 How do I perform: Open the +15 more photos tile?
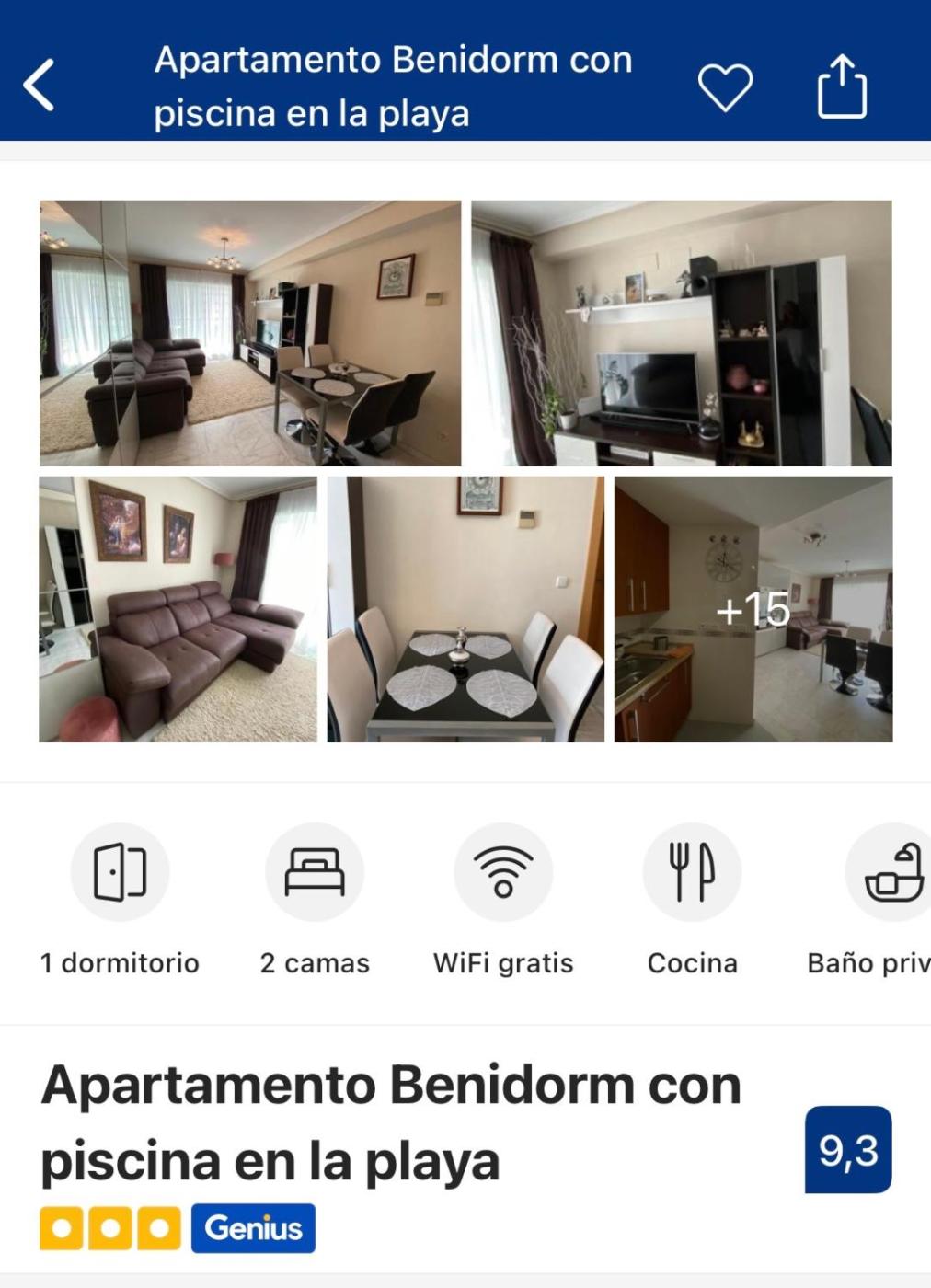click(753, 609)
